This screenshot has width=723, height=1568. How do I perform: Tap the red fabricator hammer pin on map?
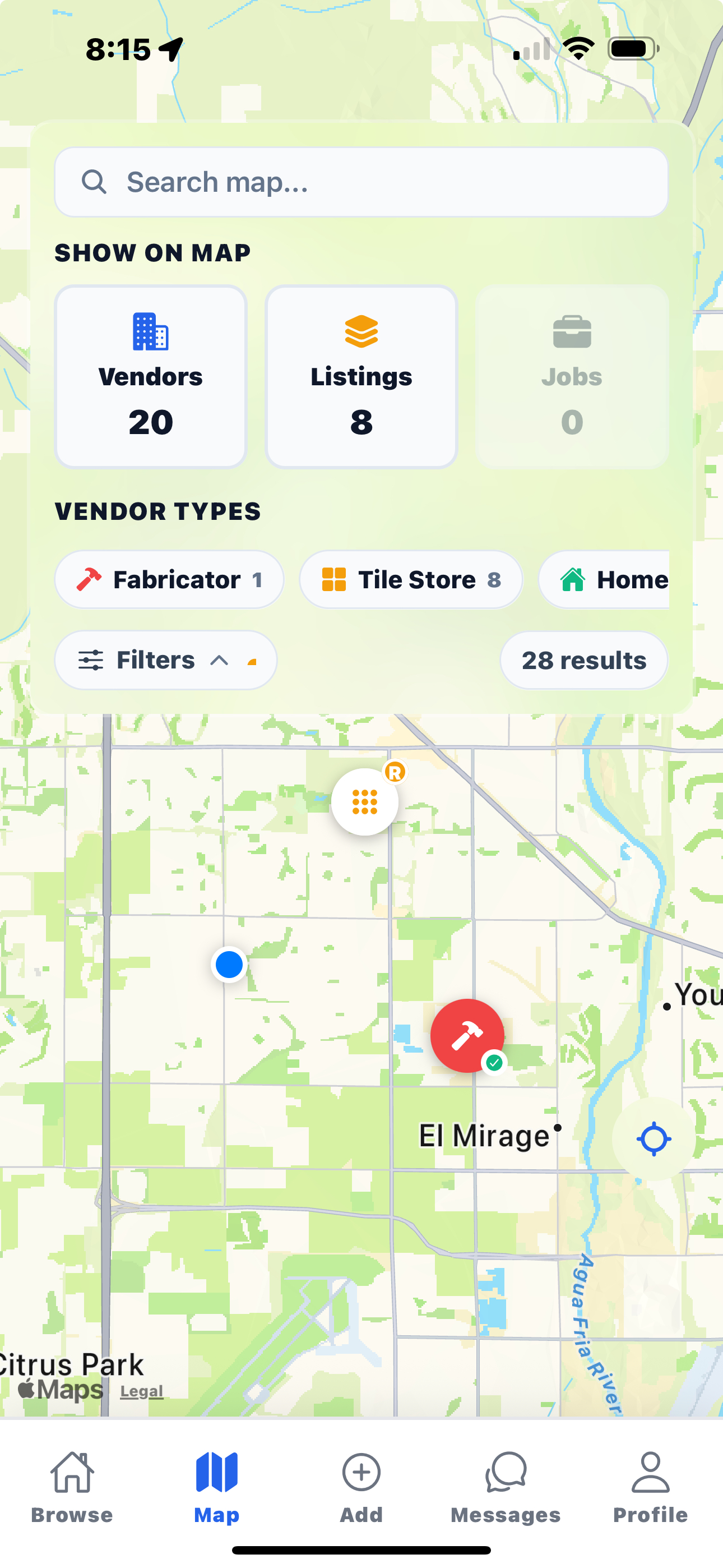(467, 1036)
